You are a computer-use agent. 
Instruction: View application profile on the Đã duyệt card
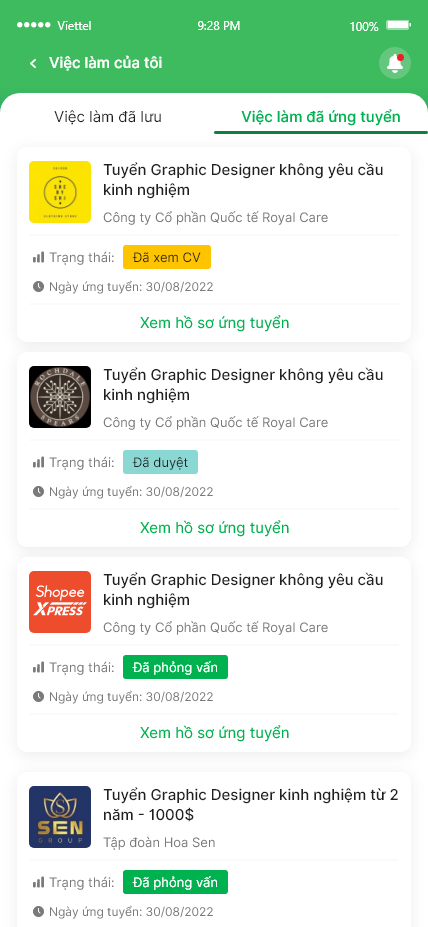click(215, 527)
